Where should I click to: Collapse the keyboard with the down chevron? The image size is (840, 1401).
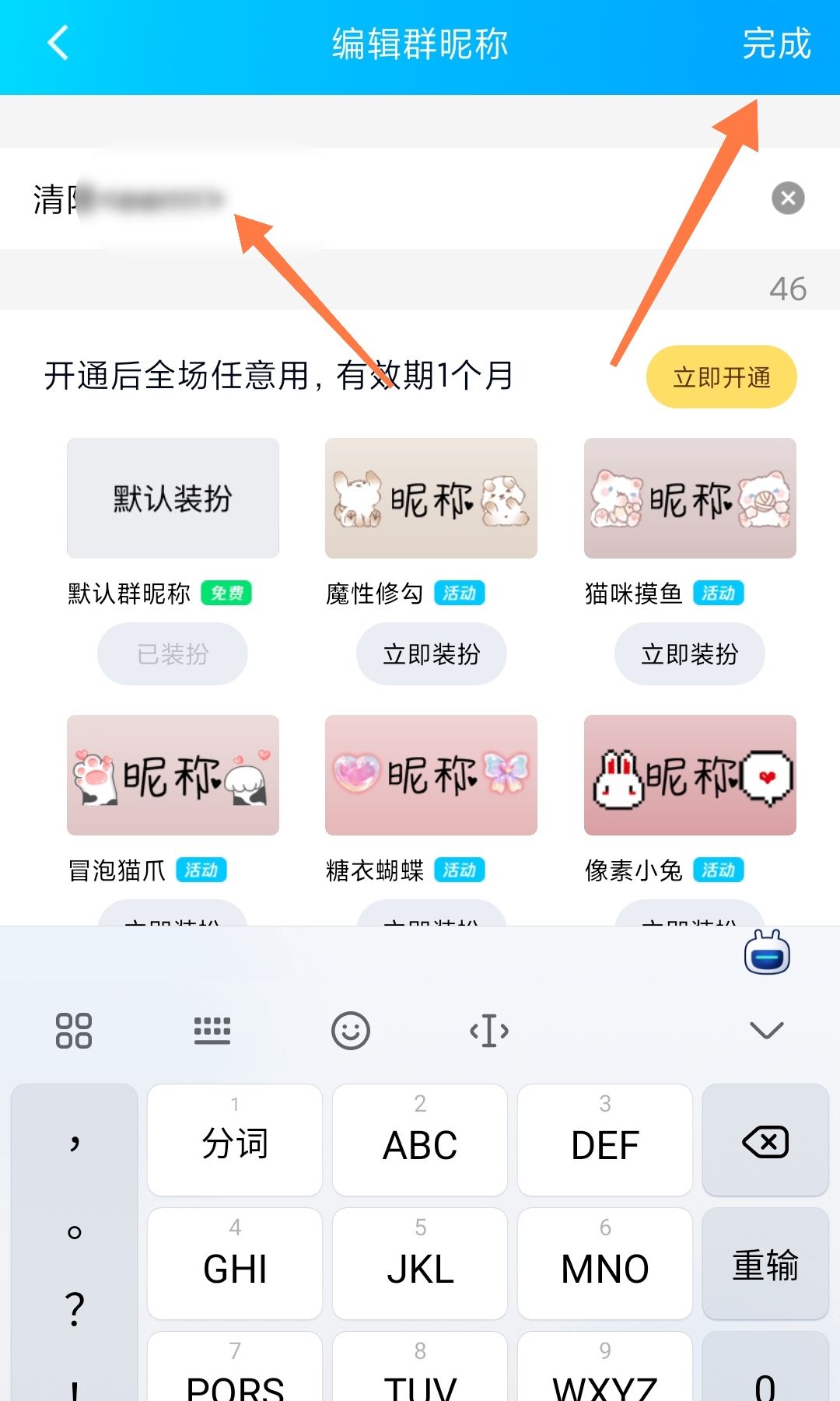click(765, 1029)
